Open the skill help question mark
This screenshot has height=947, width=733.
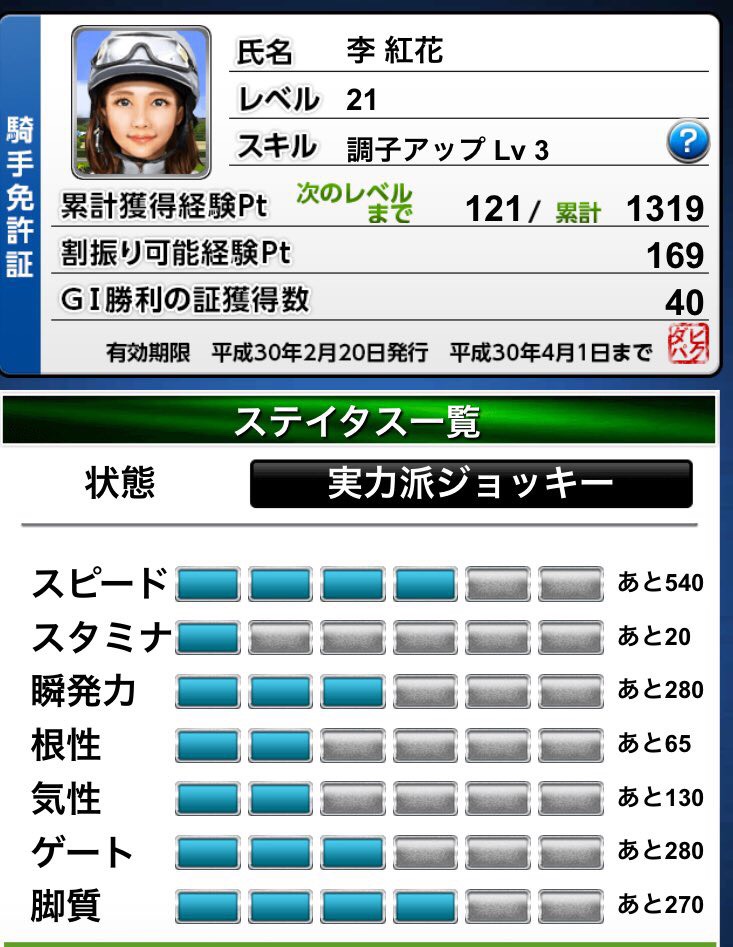[687, 144]
